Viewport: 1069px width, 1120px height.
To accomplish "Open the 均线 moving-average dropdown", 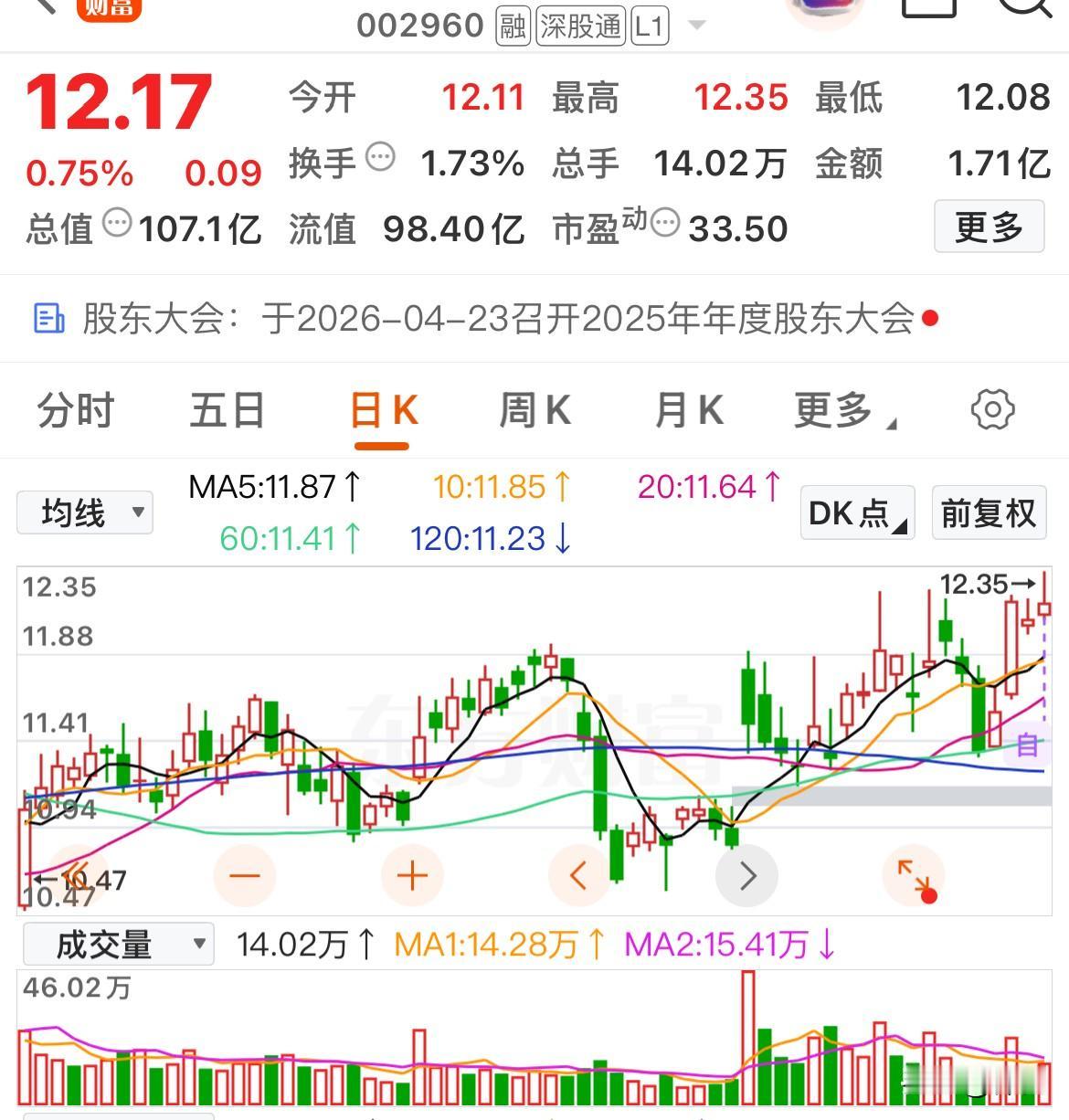I will [84, 512].
